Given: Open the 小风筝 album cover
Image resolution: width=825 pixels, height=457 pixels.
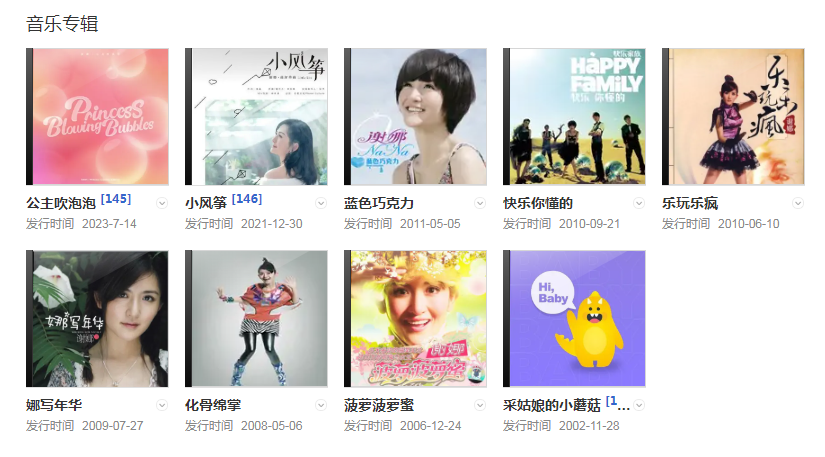Looking at the screenshot, I should (256, 117).
